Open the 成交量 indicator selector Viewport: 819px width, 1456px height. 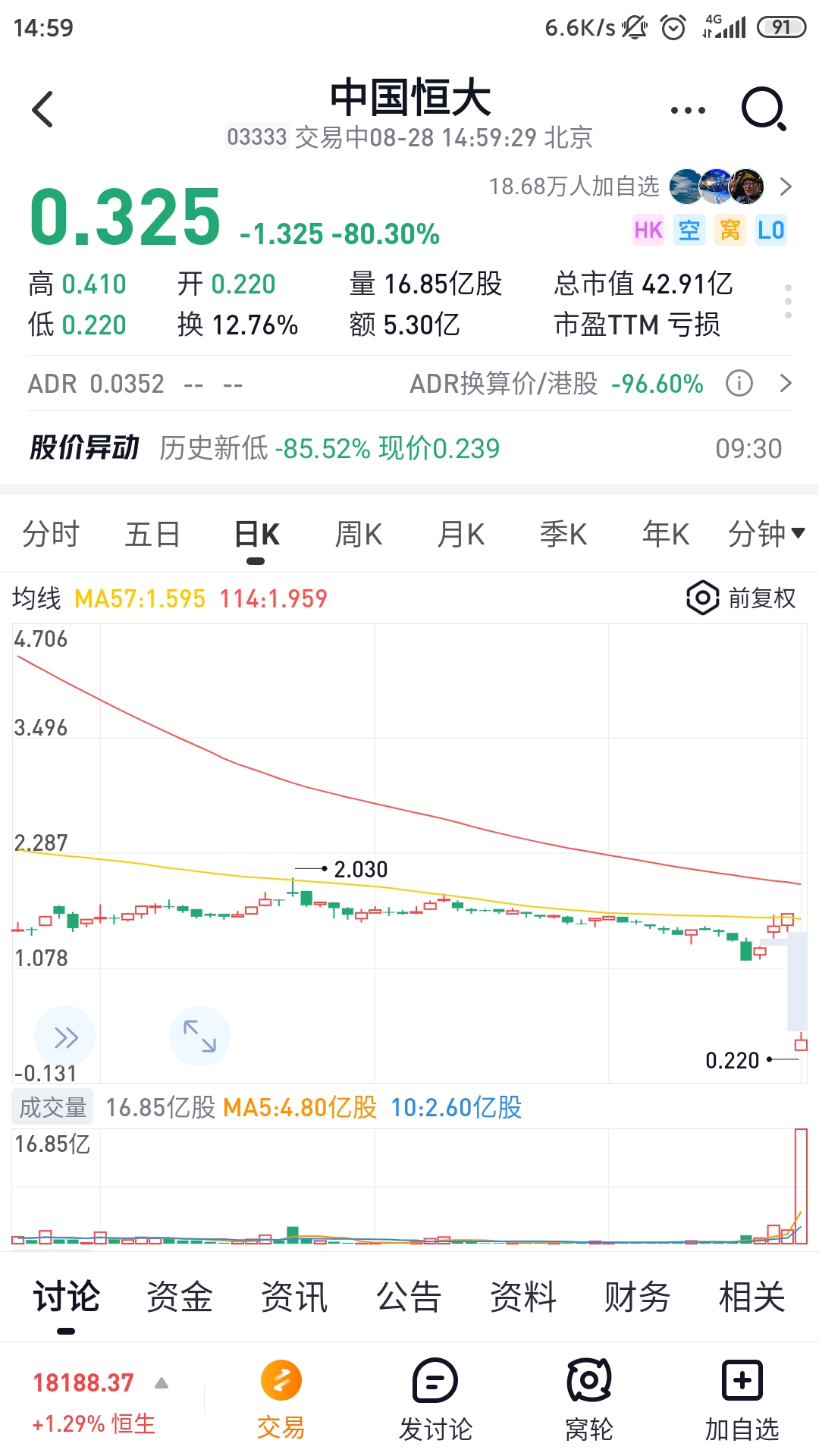52,1107
